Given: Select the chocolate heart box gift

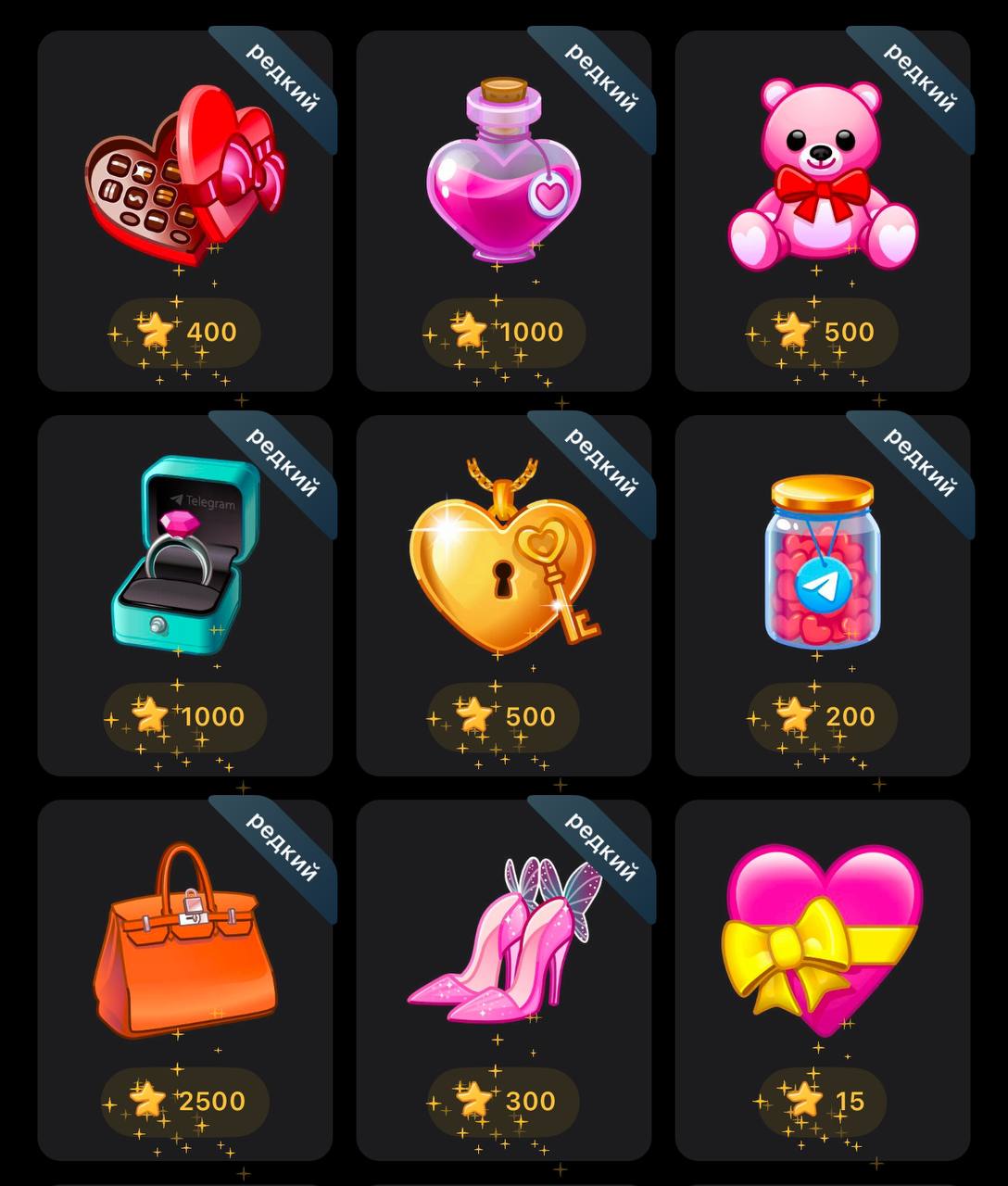Looking at the screenshot, I should click(185, 176).
